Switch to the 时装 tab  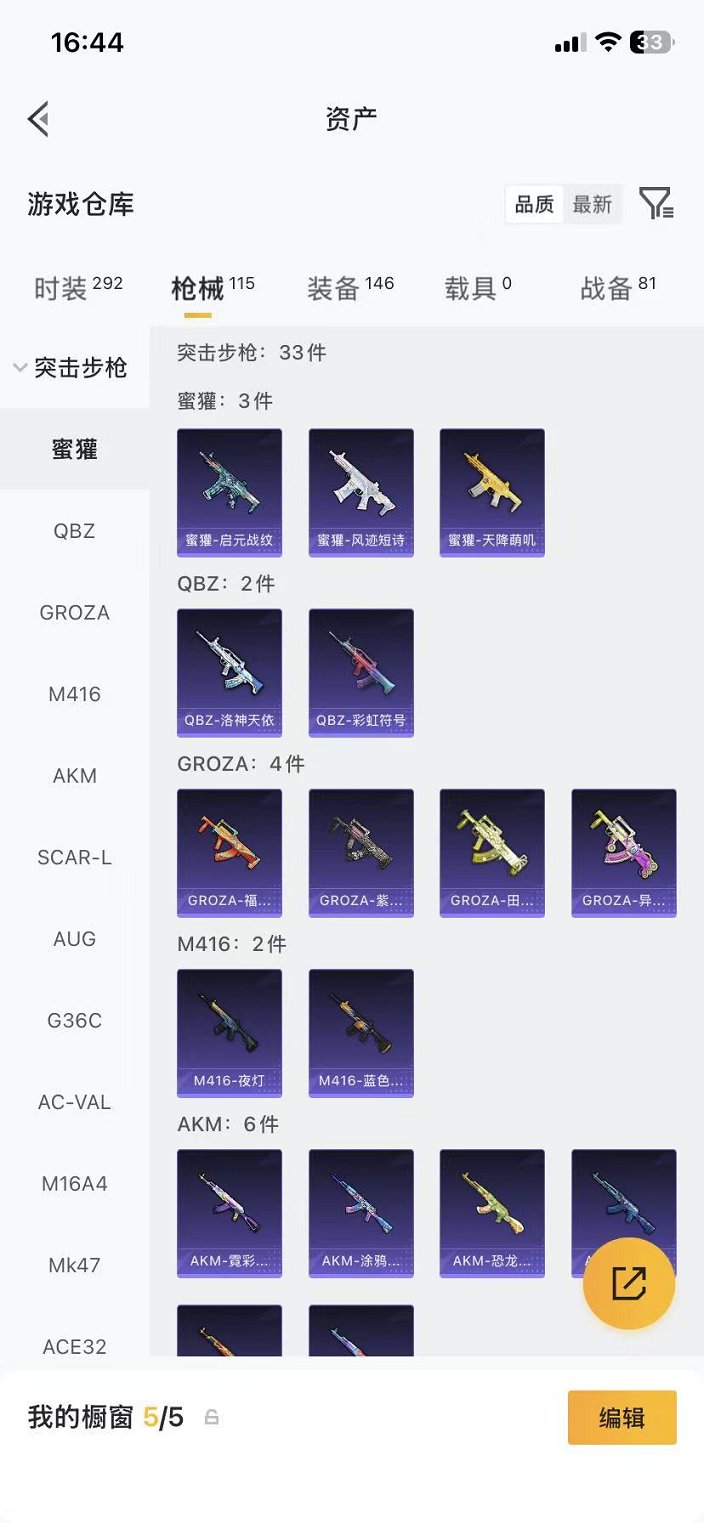(78, 289)
